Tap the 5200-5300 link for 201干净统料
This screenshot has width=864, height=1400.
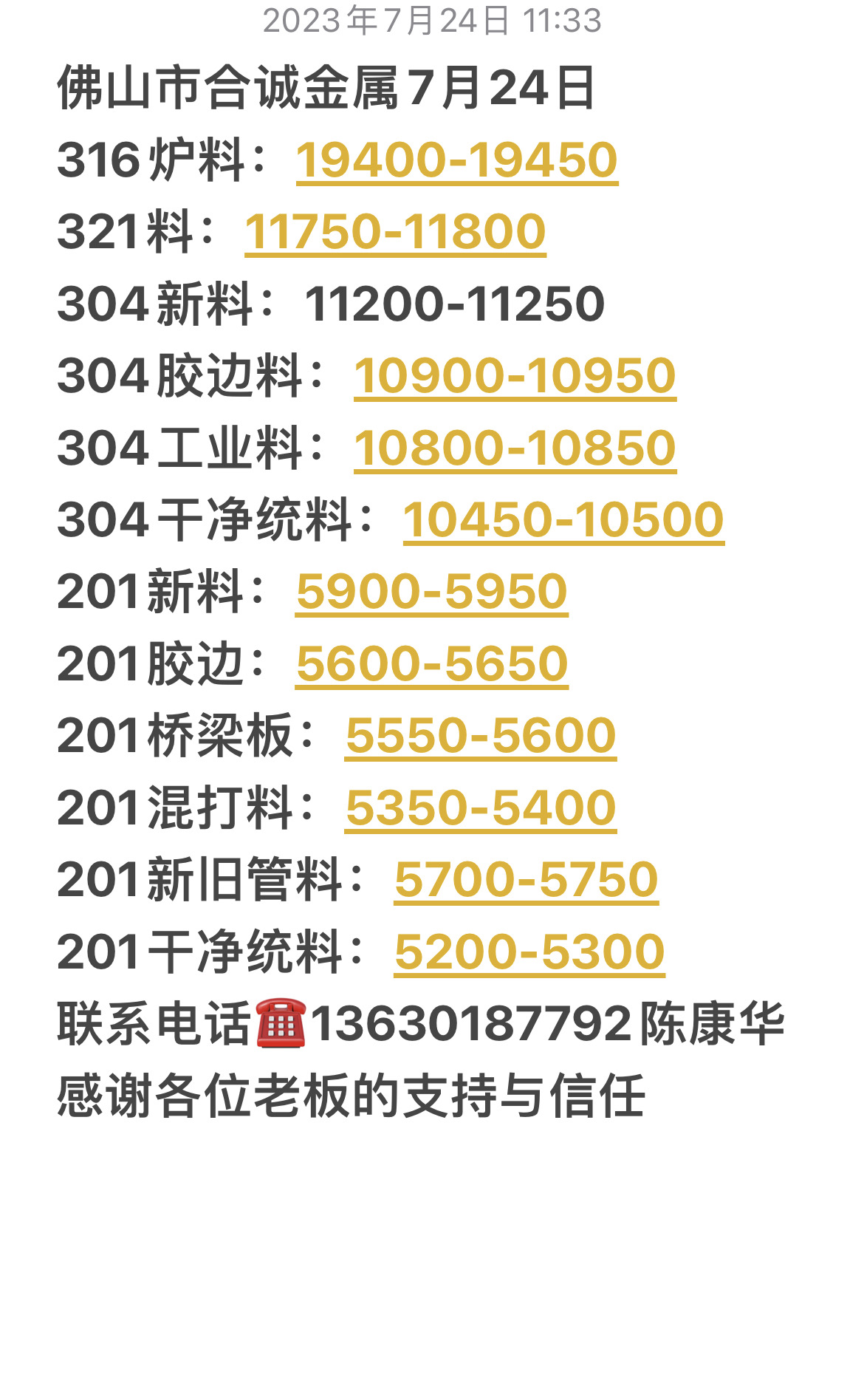529,952
